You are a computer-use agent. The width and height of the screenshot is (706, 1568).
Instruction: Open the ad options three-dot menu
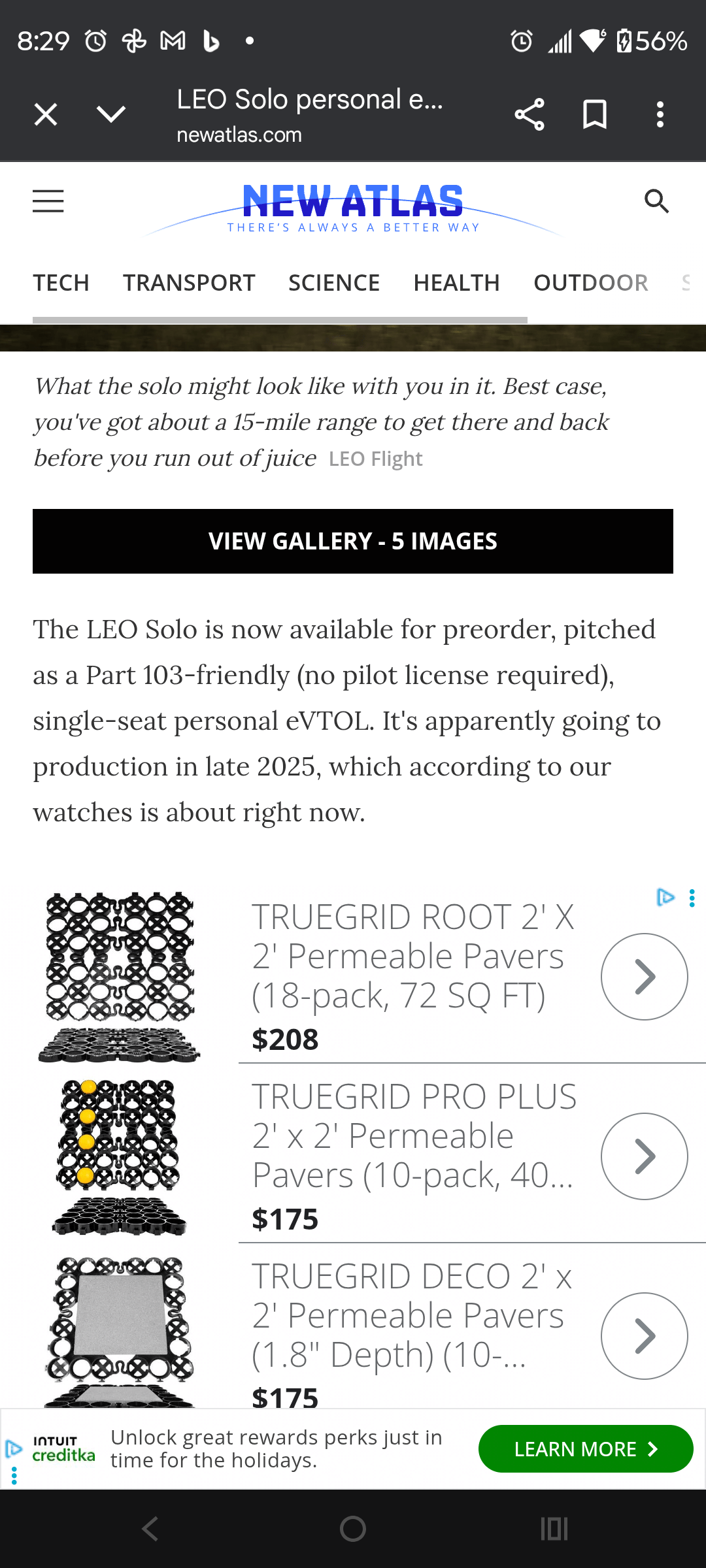click(691, 898)
